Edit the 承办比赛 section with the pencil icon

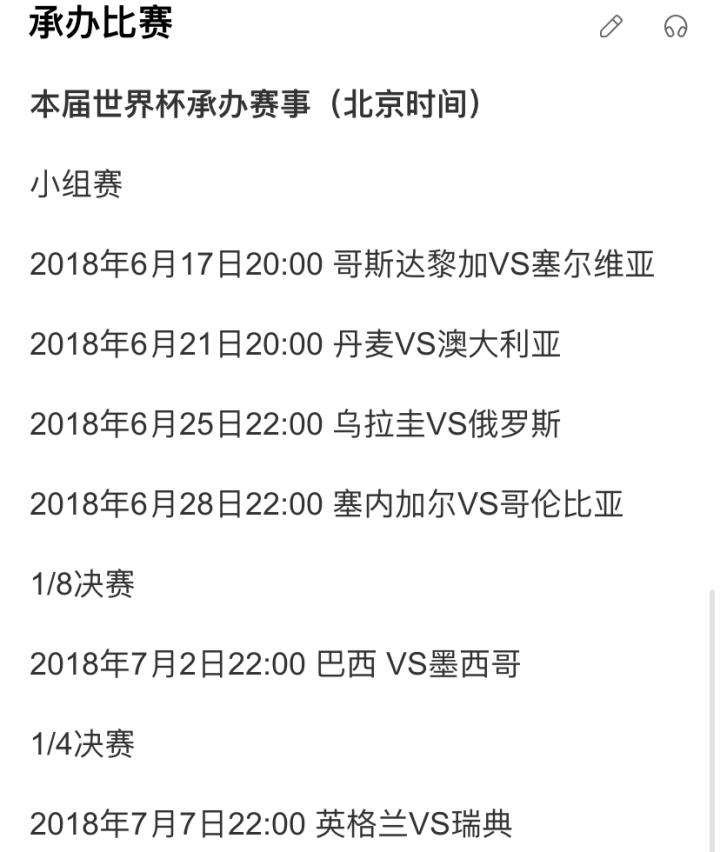pyautogui.click(x=610, y=27)
